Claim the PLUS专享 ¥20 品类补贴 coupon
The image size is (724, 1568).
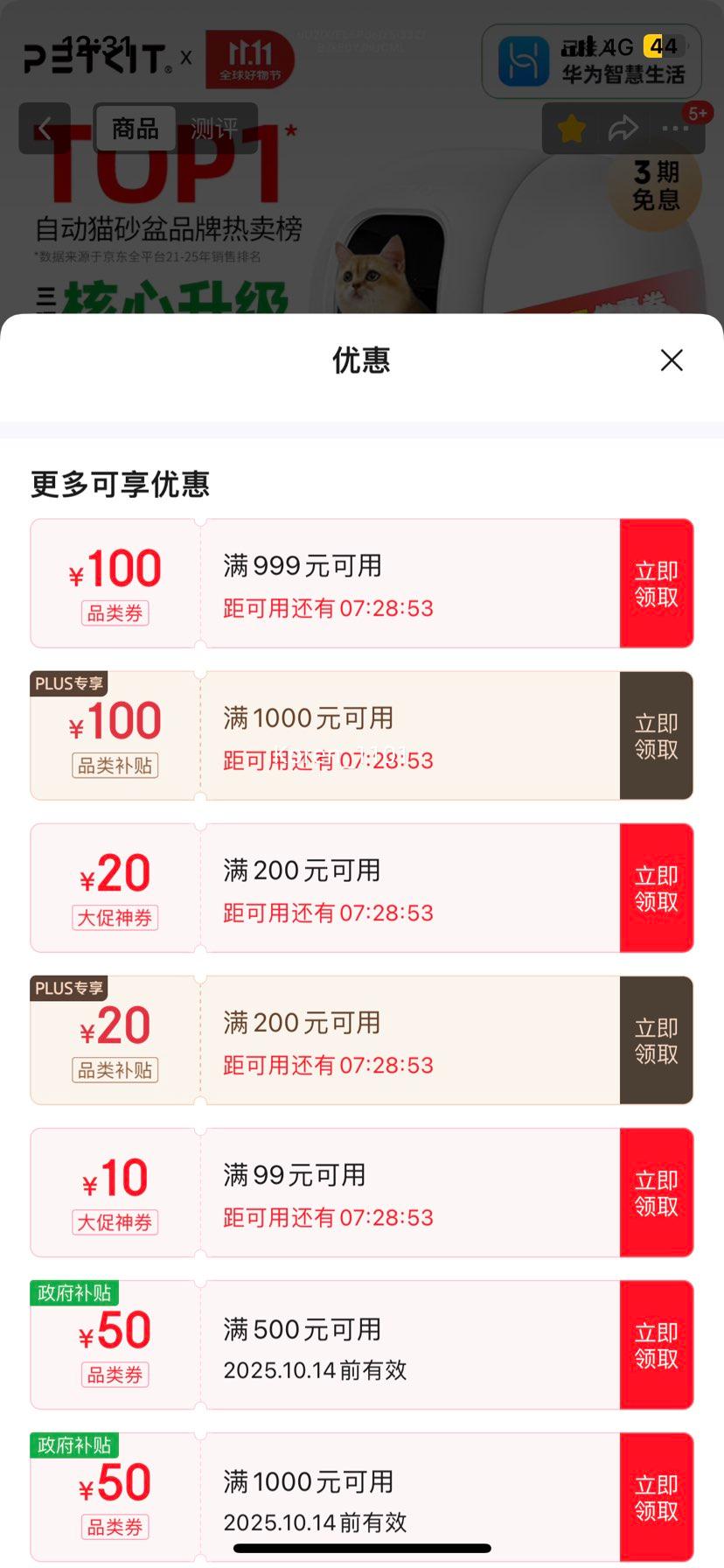[656, 1040]
